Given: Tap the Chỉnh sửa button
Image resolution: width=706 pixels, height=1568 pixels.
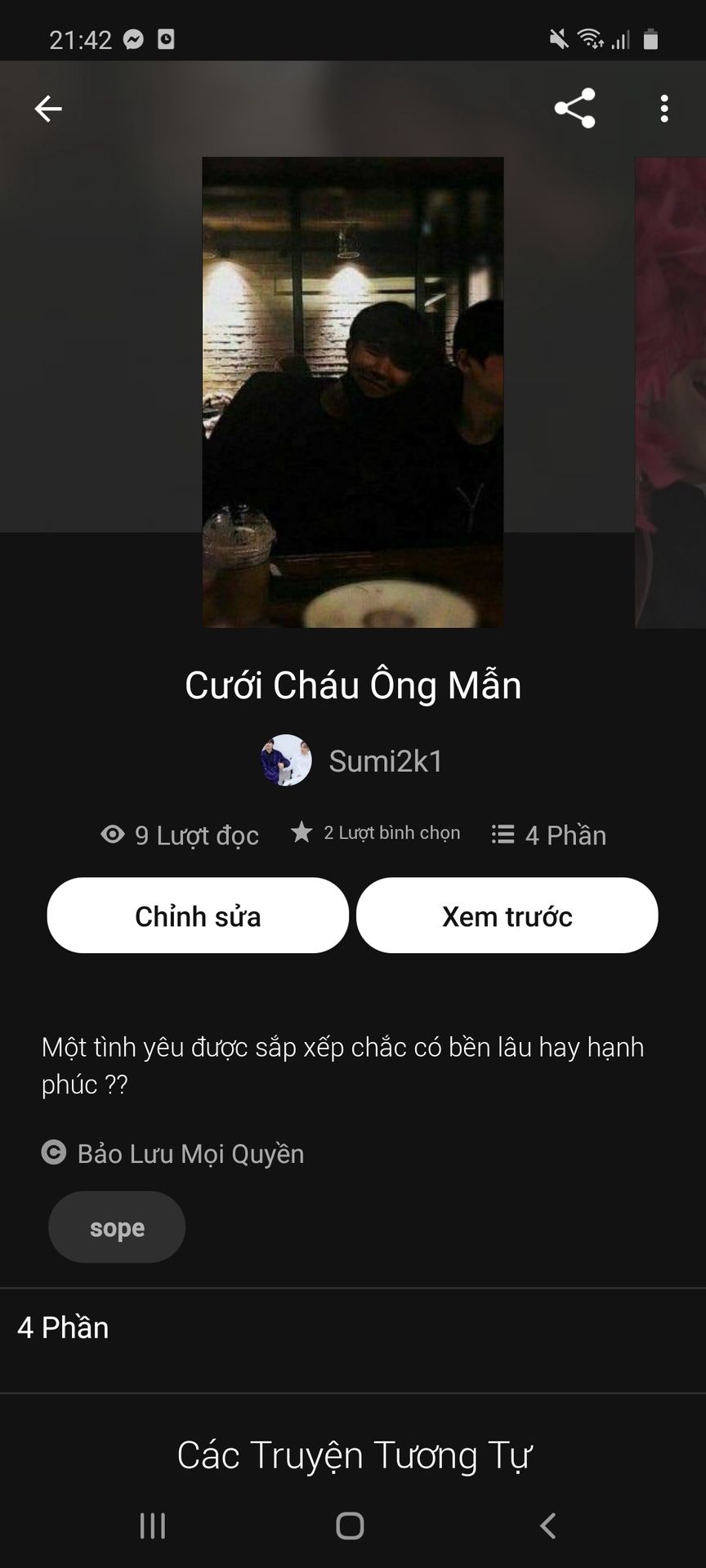Looking at the screenshot, I should (198, 915).
